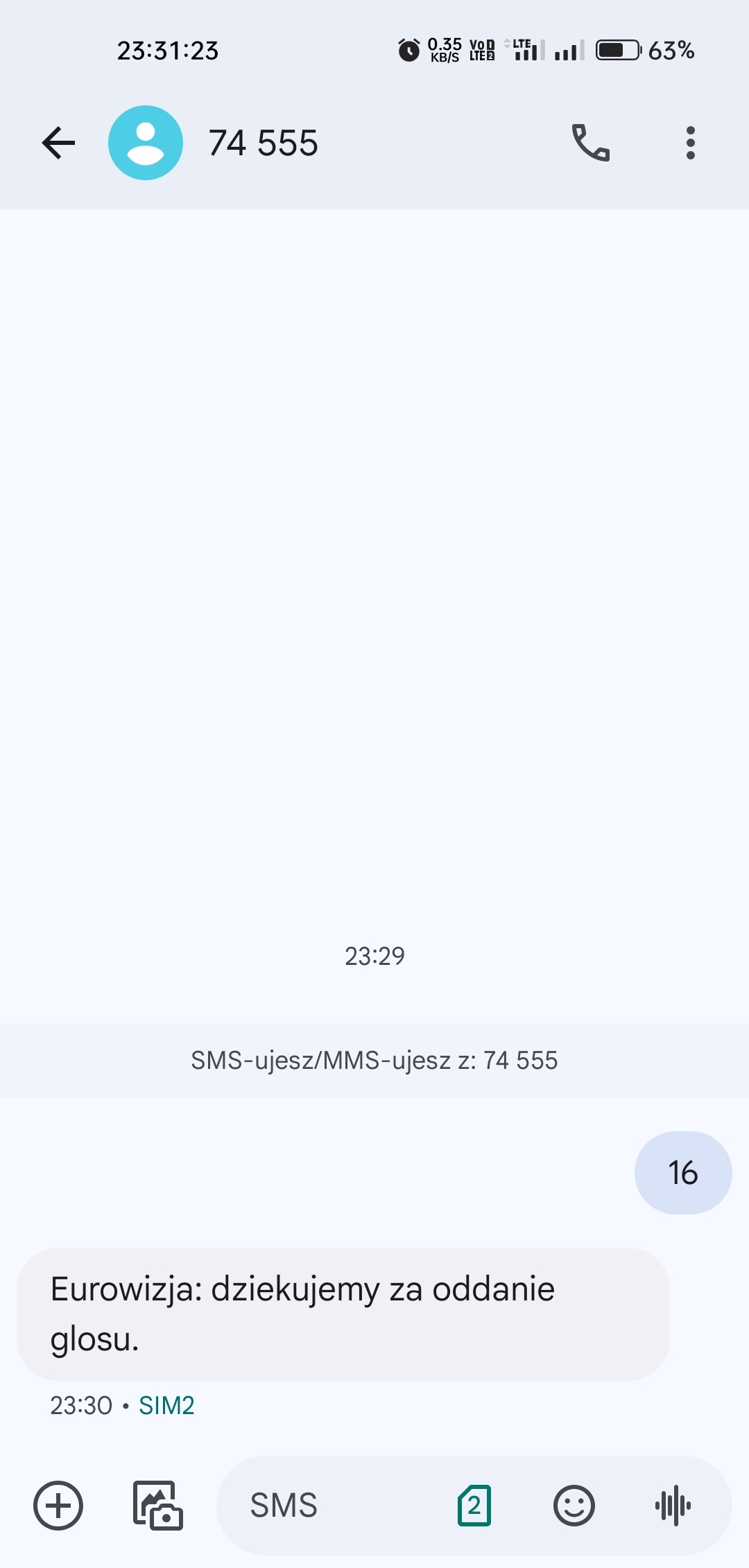Go back to the conversation list
This screenshot has height=1568, width=749.
[x=58, y=143]
